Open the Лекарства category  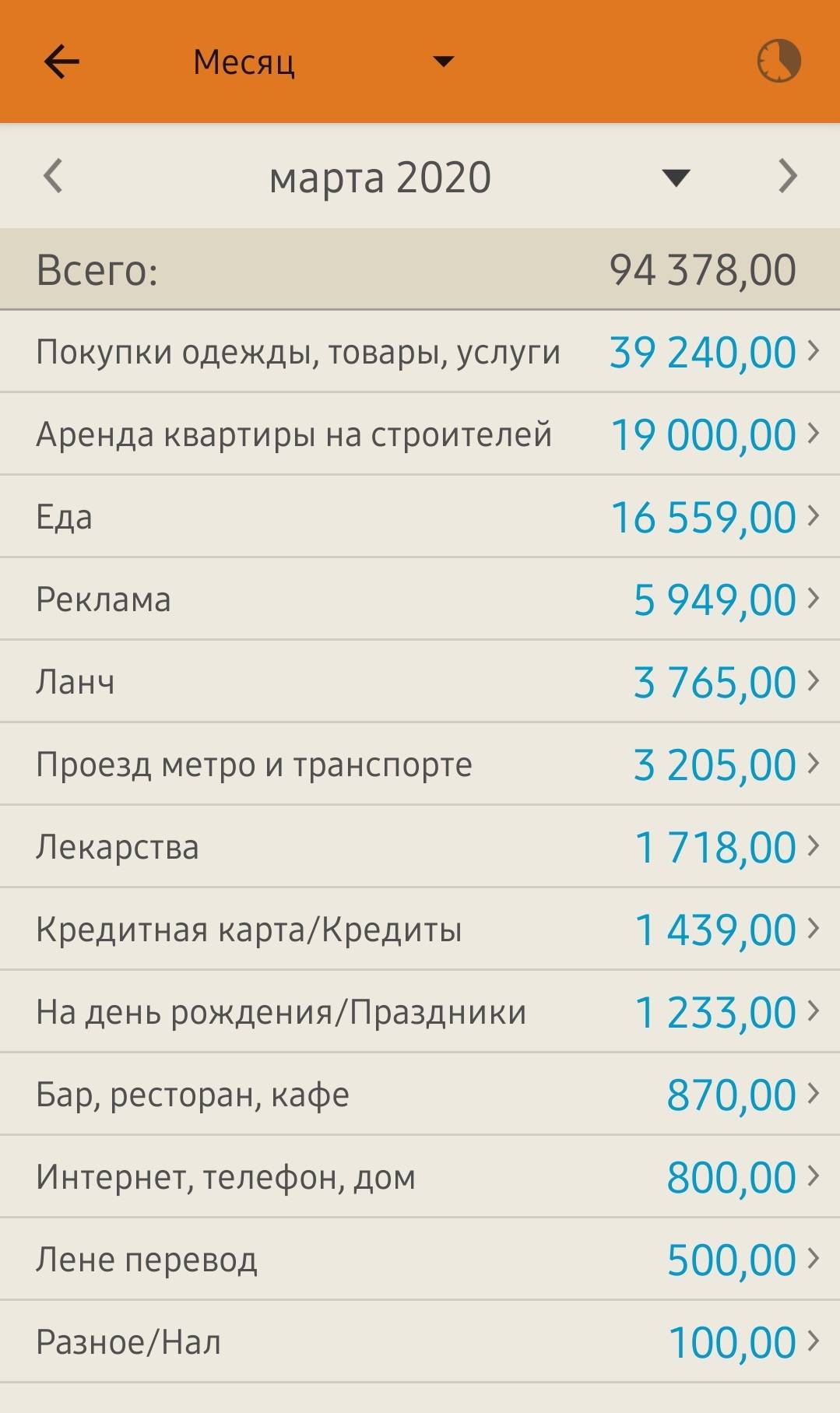[x=420, y=847]
